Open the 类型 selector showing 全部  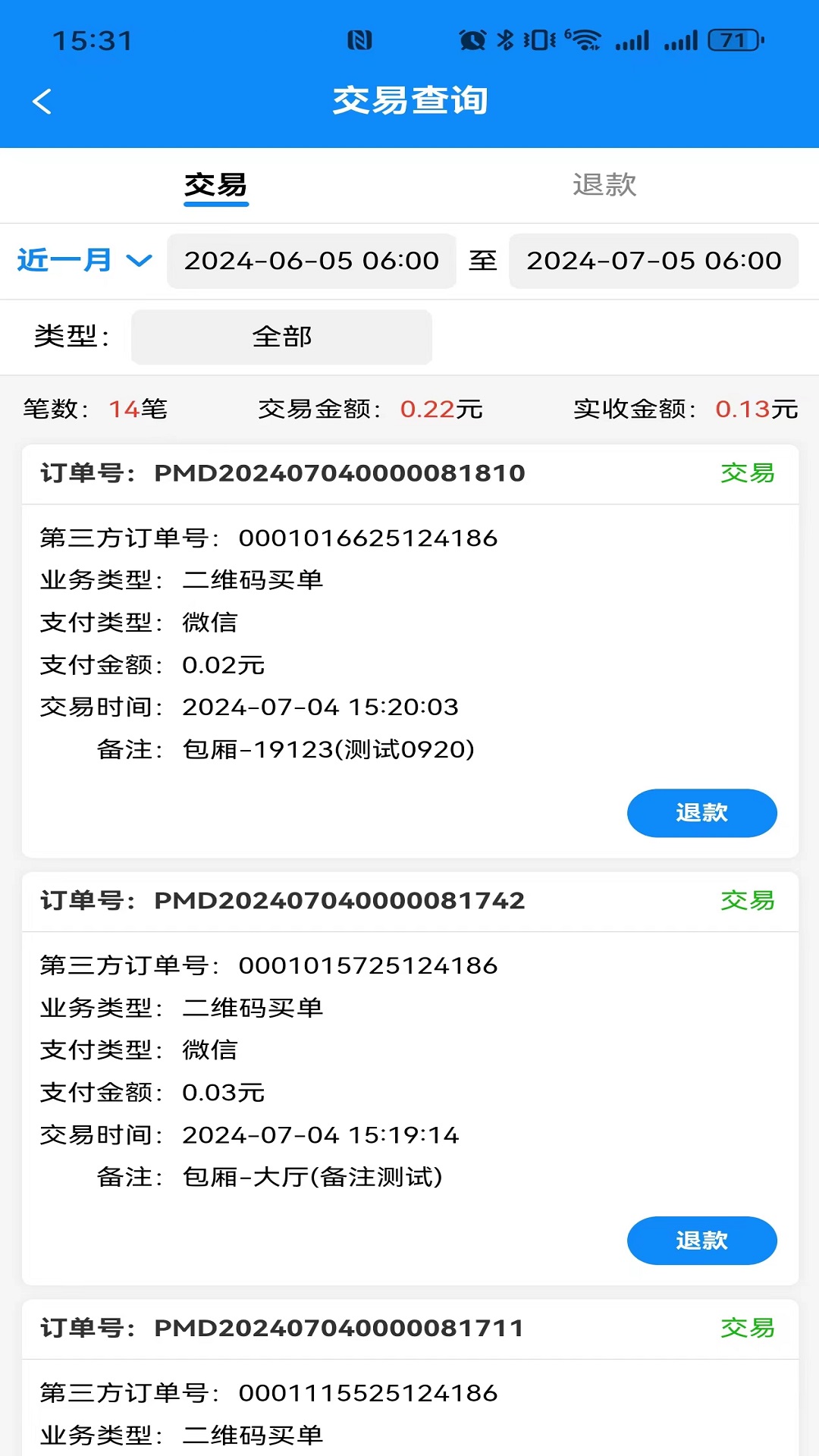[x=281, y=337]
